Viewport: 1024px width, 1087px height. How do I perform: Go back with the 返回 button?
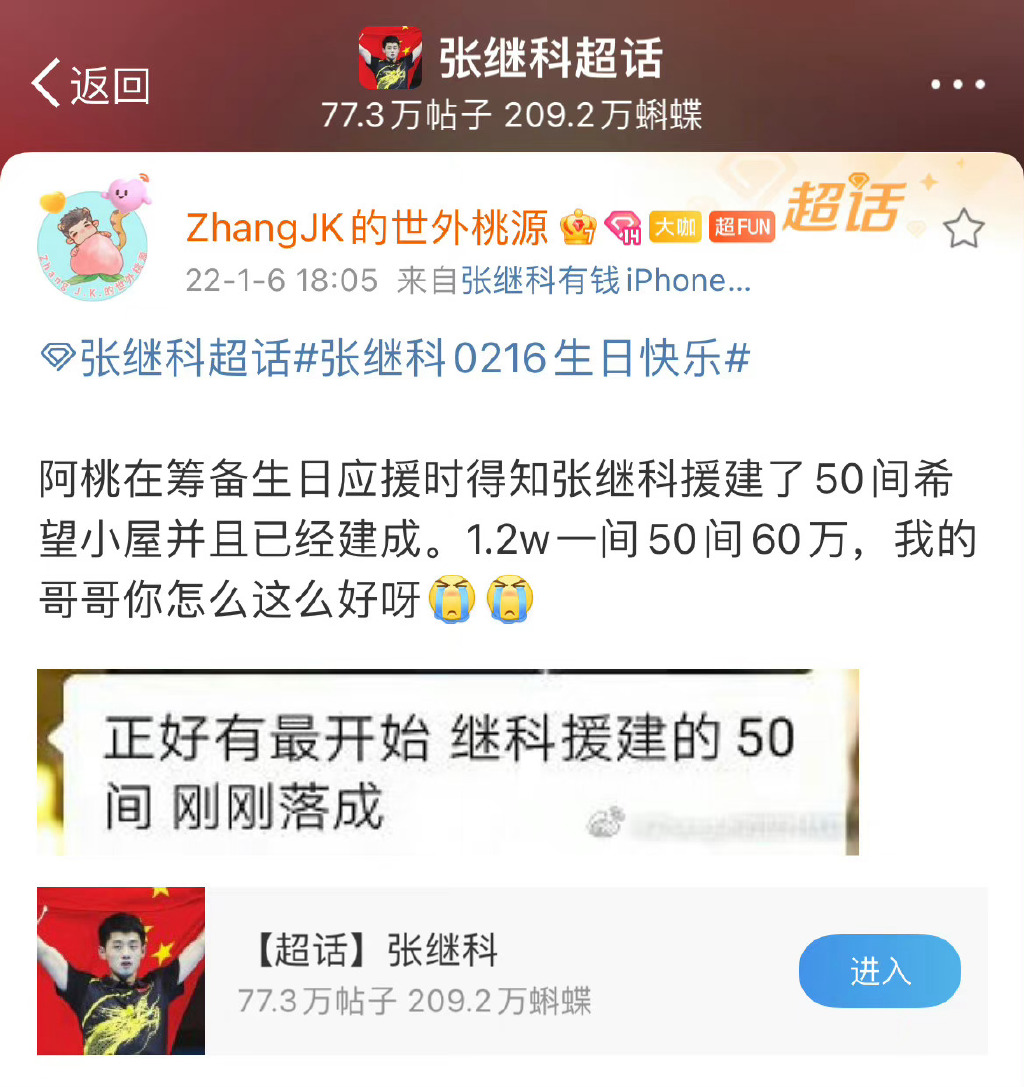pyautogui.click(x=91, y=85)
